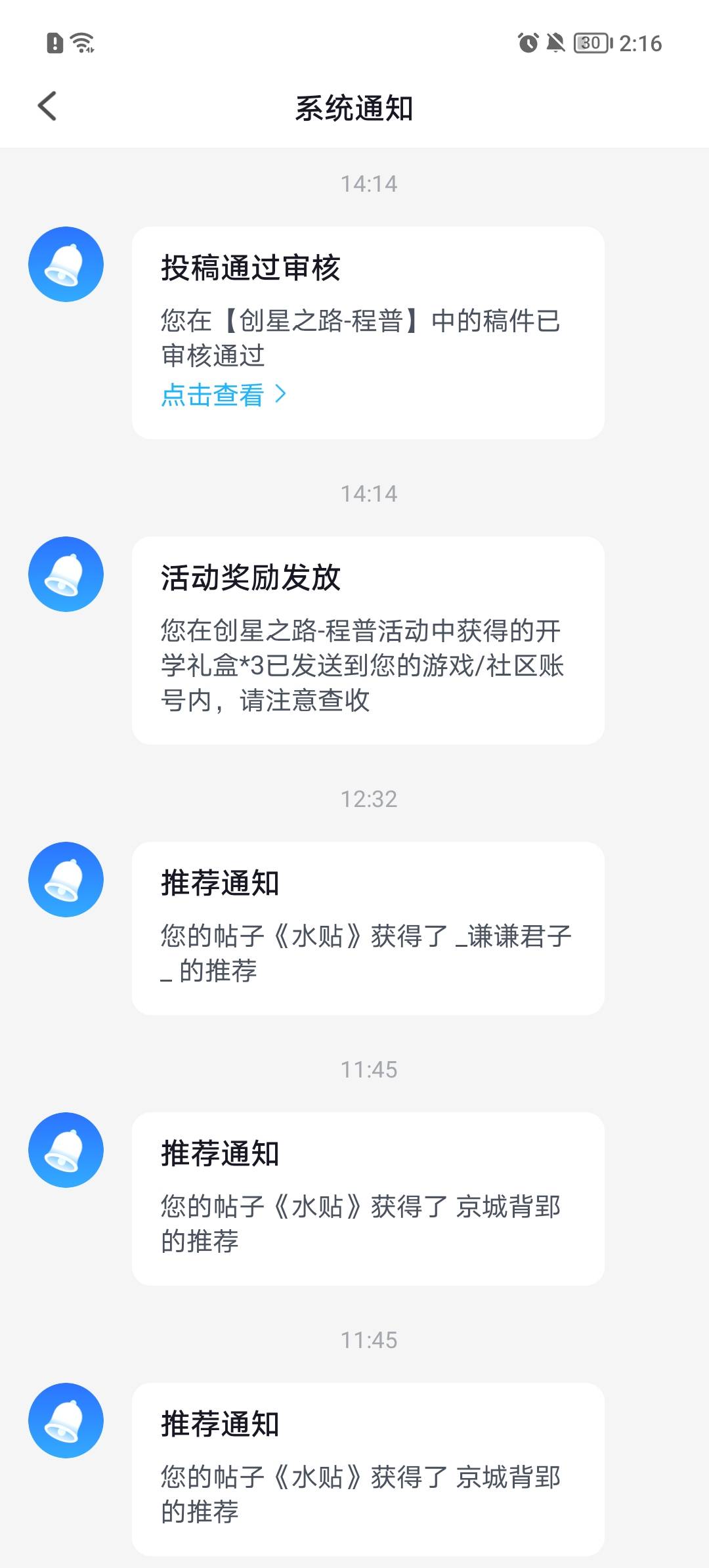This screenshot has width=709, height=1568.
Task: Open the 投稿通过审核 notification card
Action: [x=368, y=333]
